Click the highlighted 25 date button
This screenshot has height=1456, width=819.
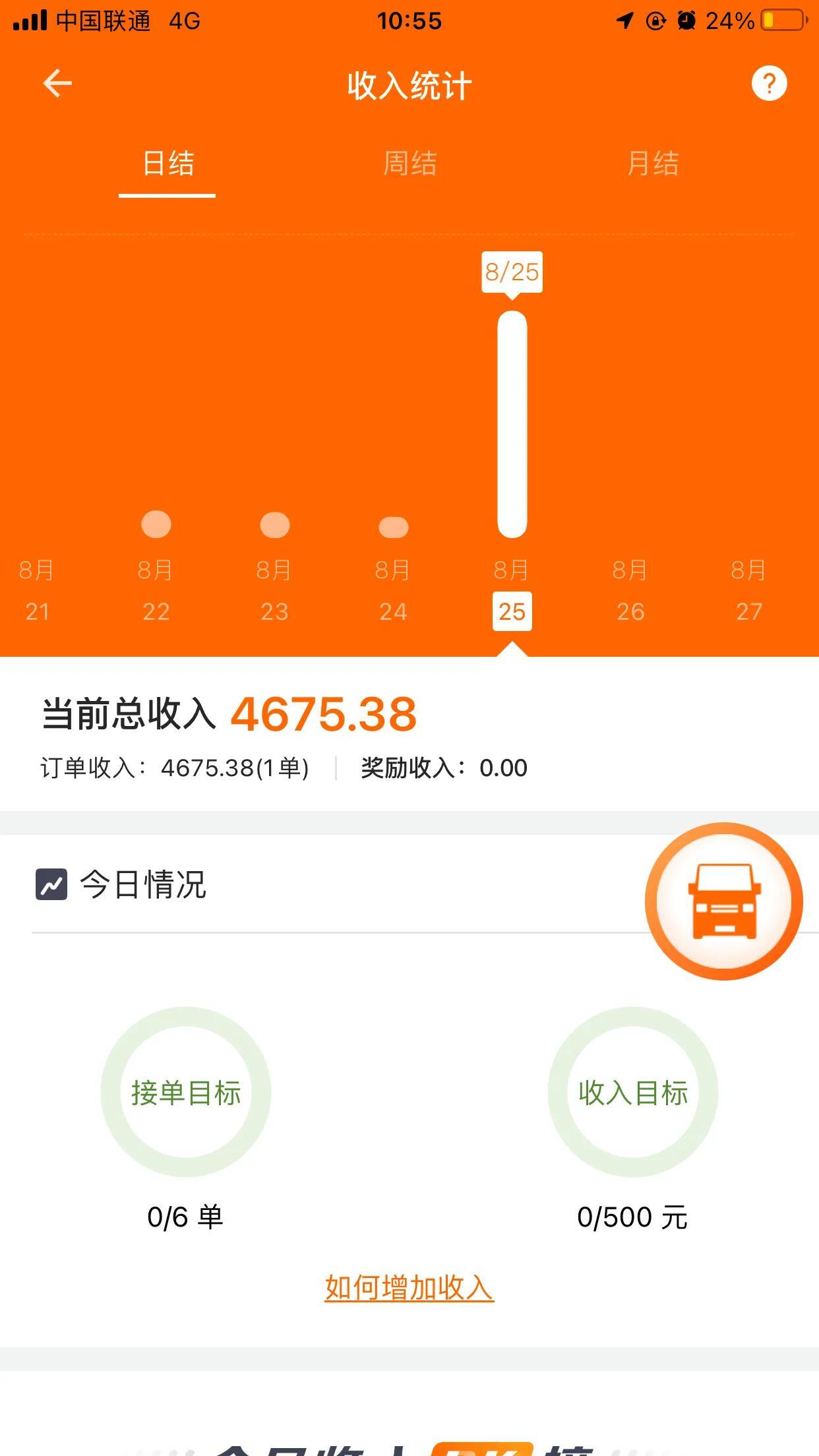[x=512, y=611]
